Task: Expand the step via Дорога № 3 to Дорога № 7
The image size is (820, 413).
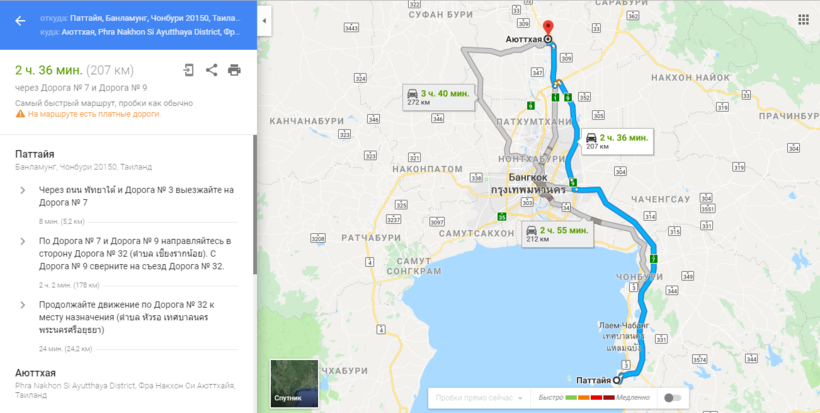Action: pyautogui.click(x=22, y=190)
